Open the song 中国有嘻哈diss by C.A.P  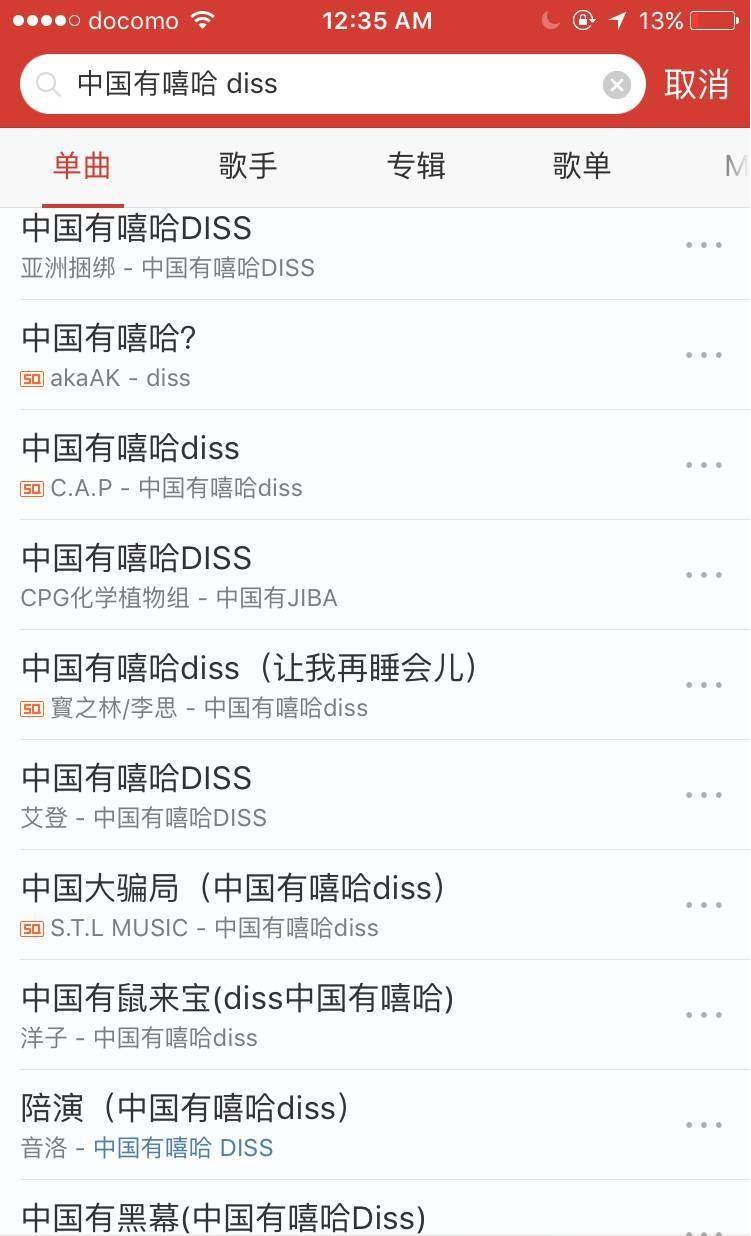pyautogui.click(x=300, y=465)
